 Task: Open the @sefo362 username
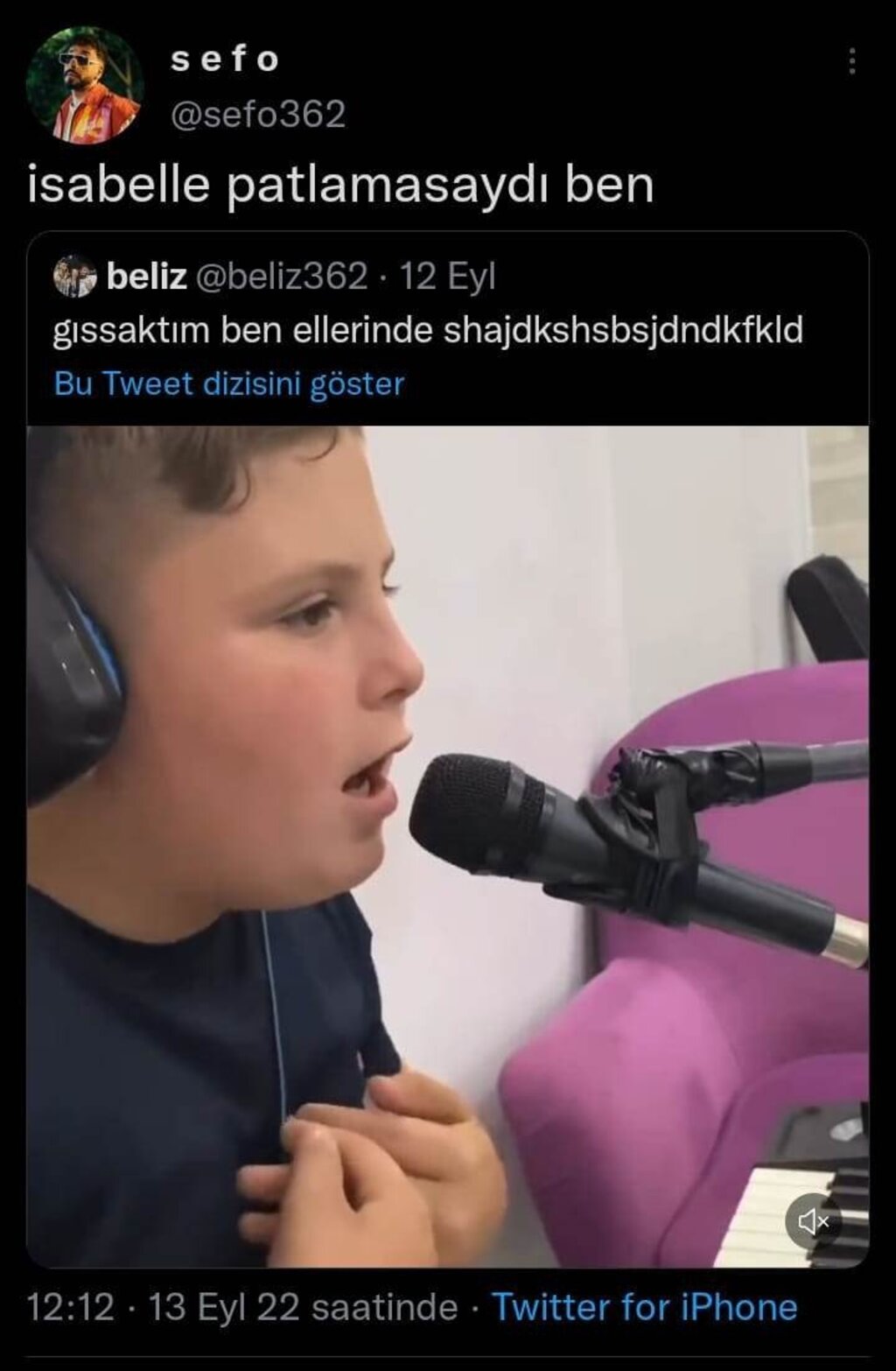[x=258, y=115]
